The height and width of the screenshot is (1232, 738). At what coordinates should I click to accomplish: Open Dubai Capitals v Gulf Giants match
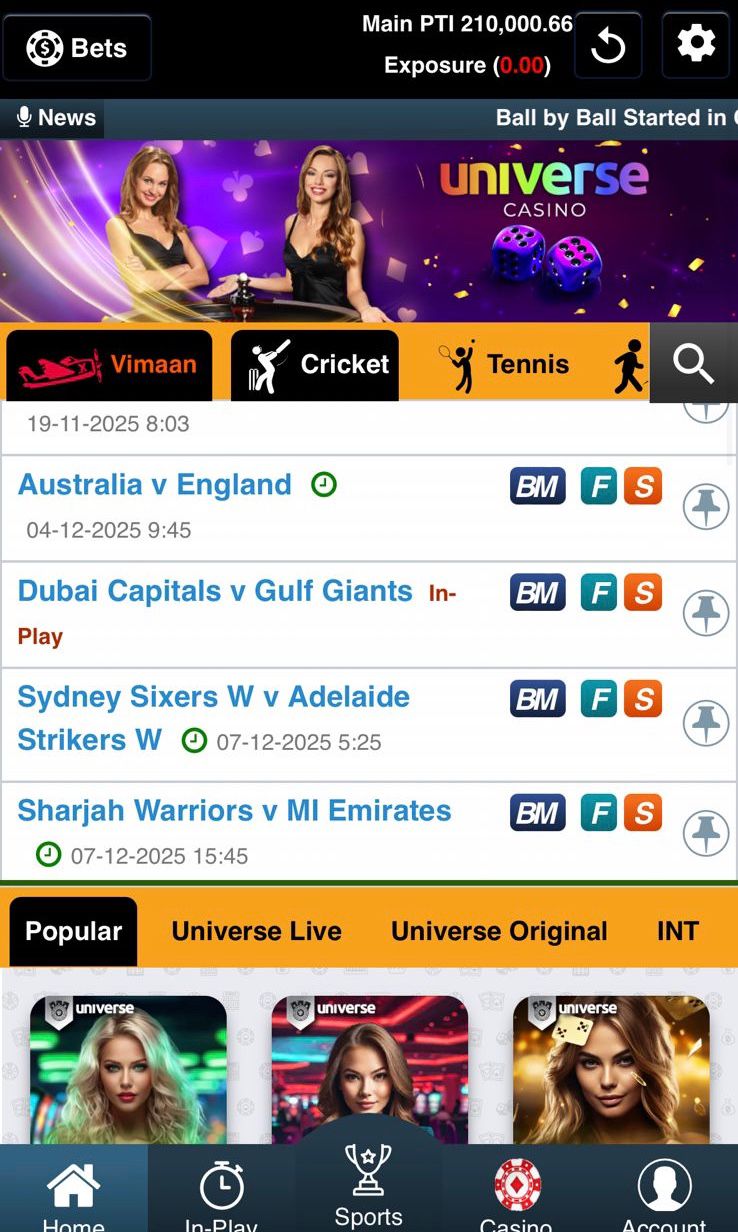tap(215, 591)
